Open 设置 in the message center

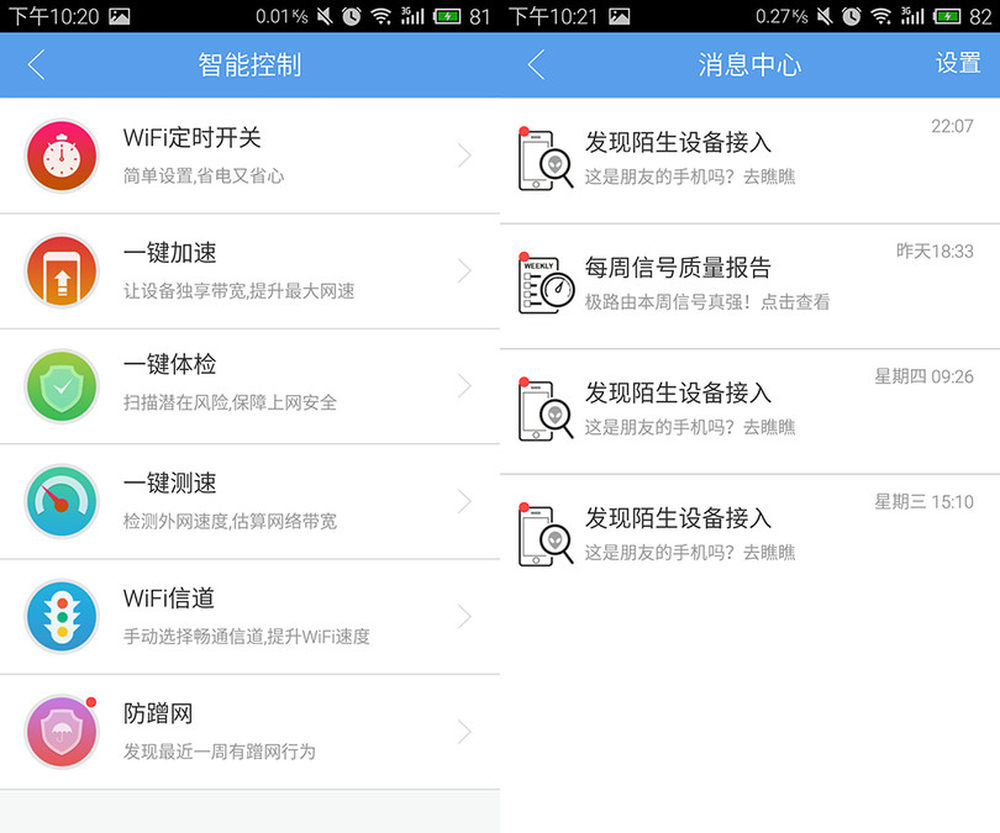pyautogui.click(x=957, y=64)
